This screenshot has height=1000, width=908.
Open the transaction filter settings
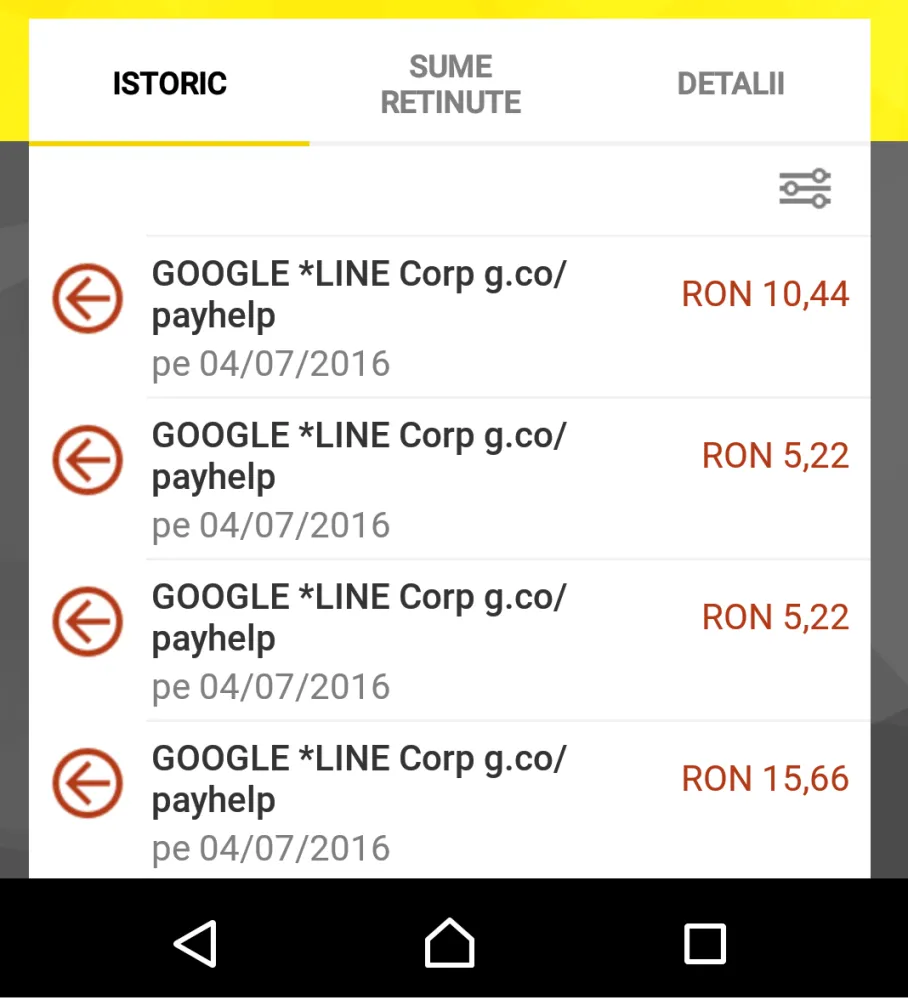(805, 188)
